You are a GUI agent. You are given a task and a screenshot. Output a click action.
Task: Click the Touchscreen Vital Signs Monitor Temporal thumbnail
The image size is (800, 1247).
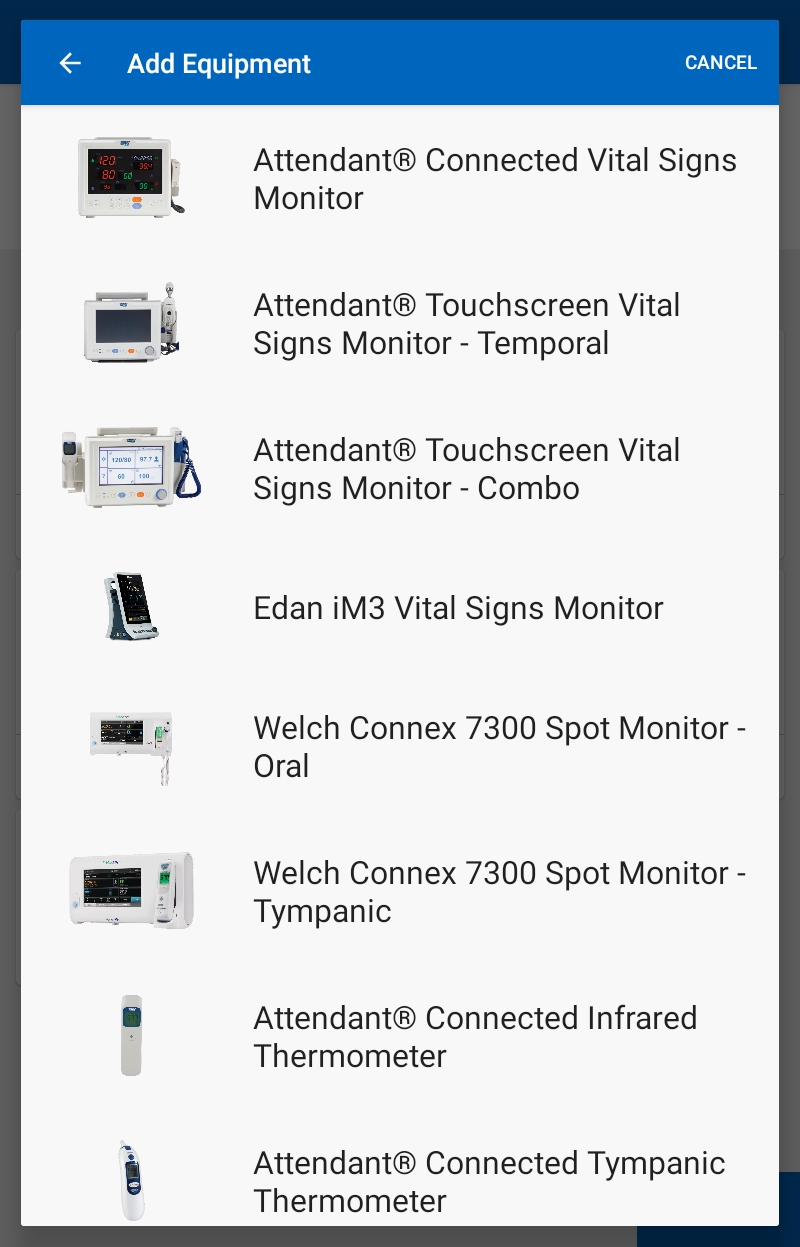pos(130,323)
